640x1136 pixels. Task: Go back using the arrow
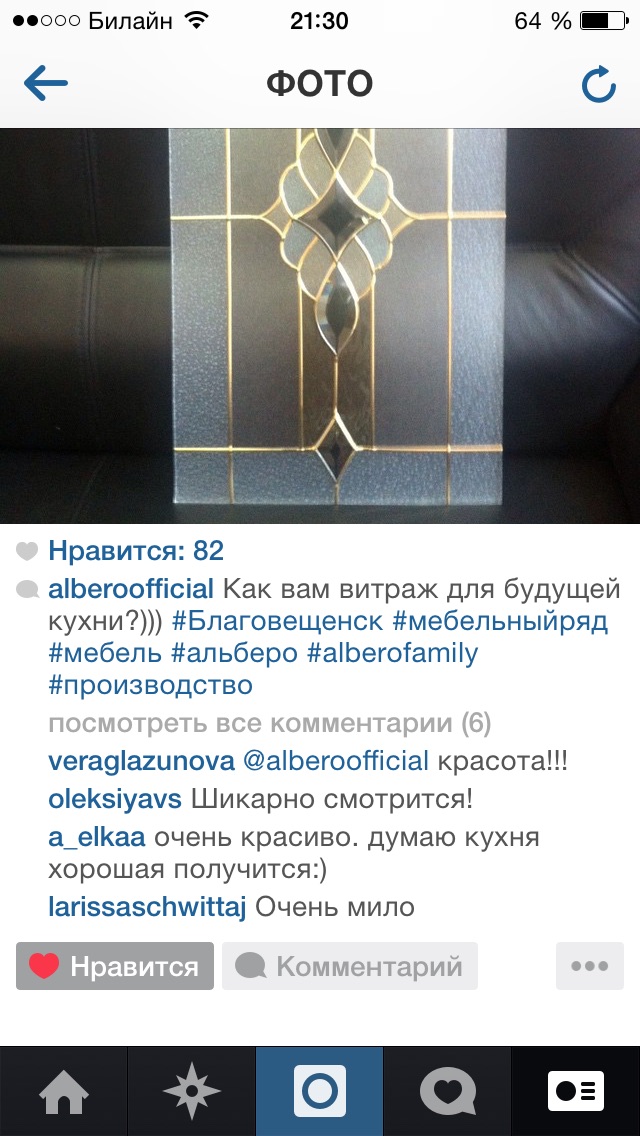coord(45,84)
